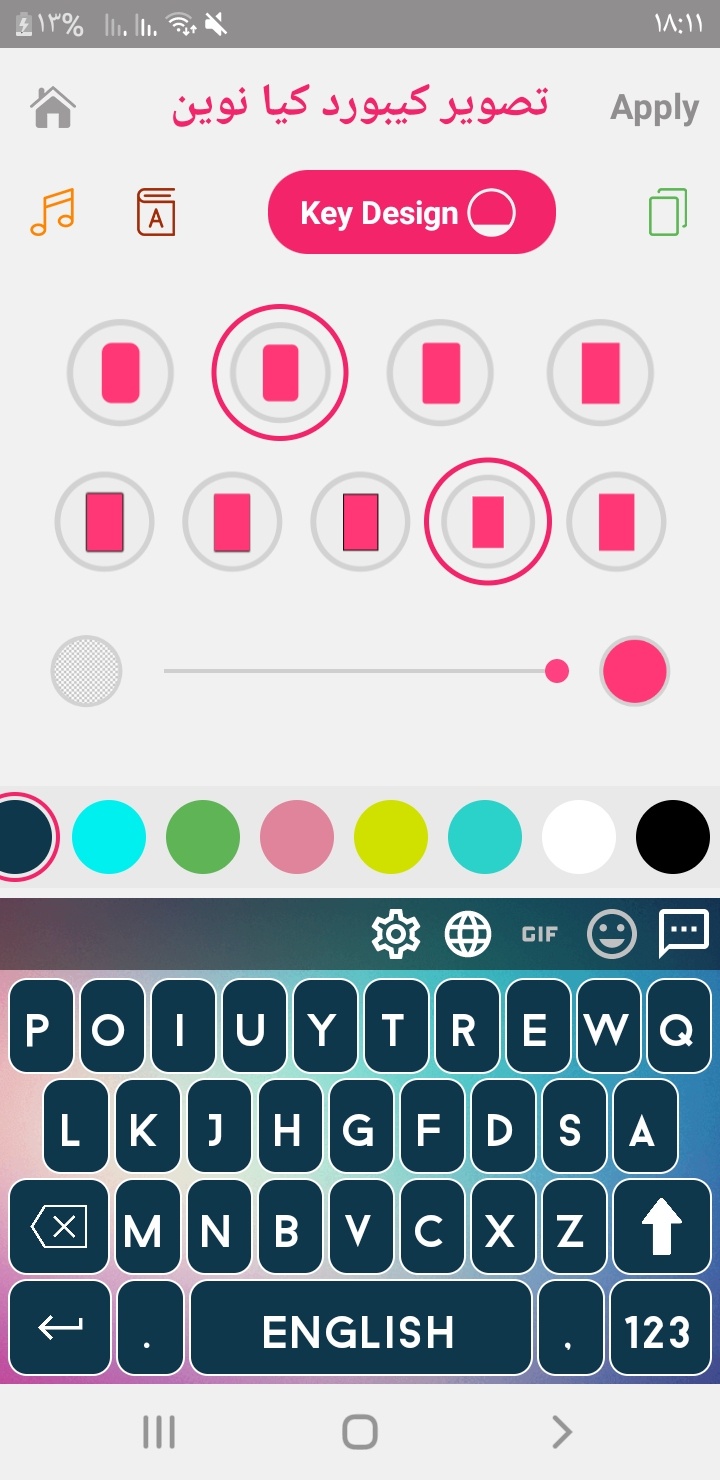The width and height of the screenshot is (720, 1480).
Task: Tap the backspace key
Action: [59, 1226]
